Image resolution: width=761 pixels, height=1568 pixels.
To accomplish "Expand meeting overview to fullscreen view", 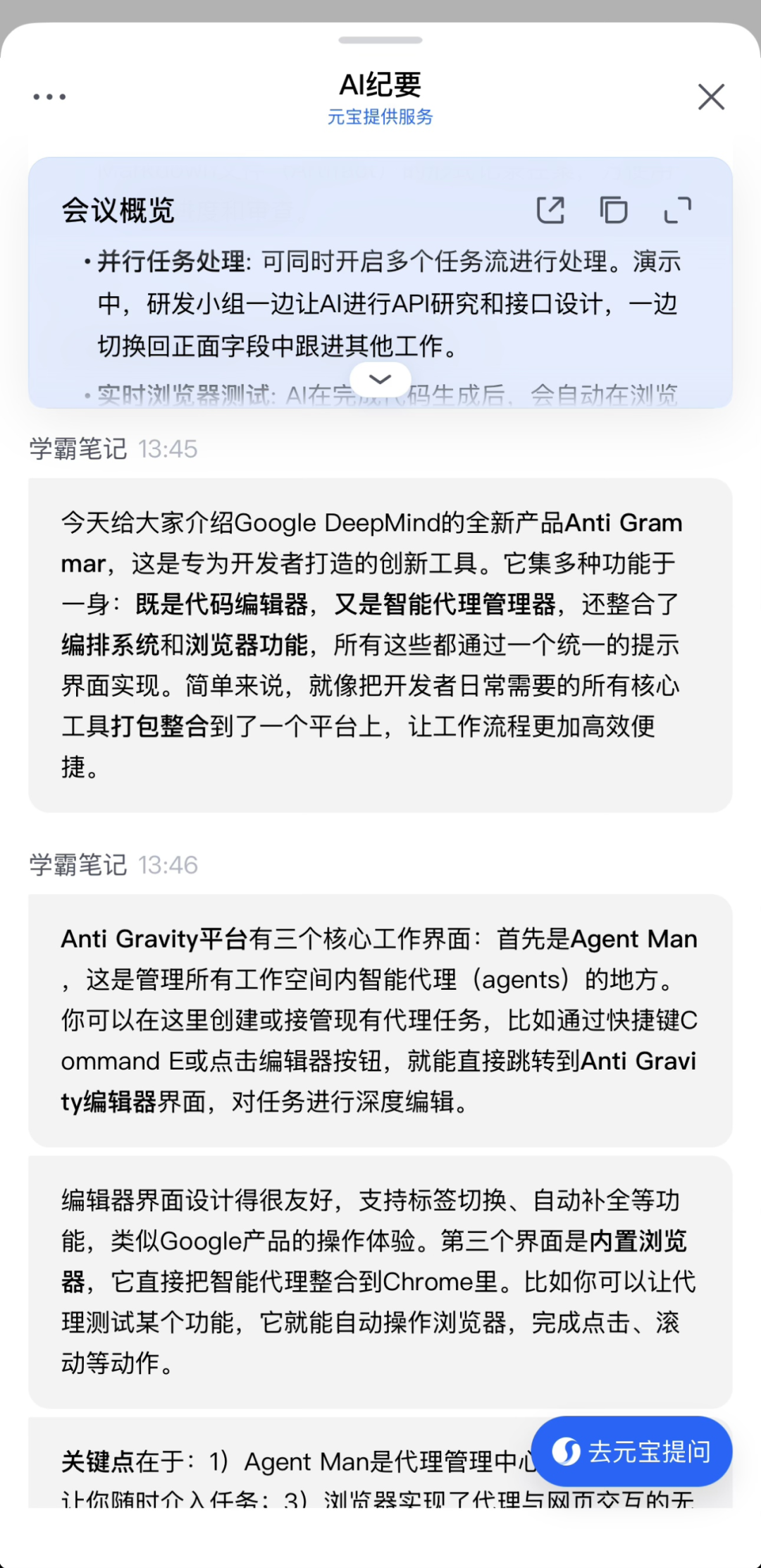I will [x=676, y=209].
